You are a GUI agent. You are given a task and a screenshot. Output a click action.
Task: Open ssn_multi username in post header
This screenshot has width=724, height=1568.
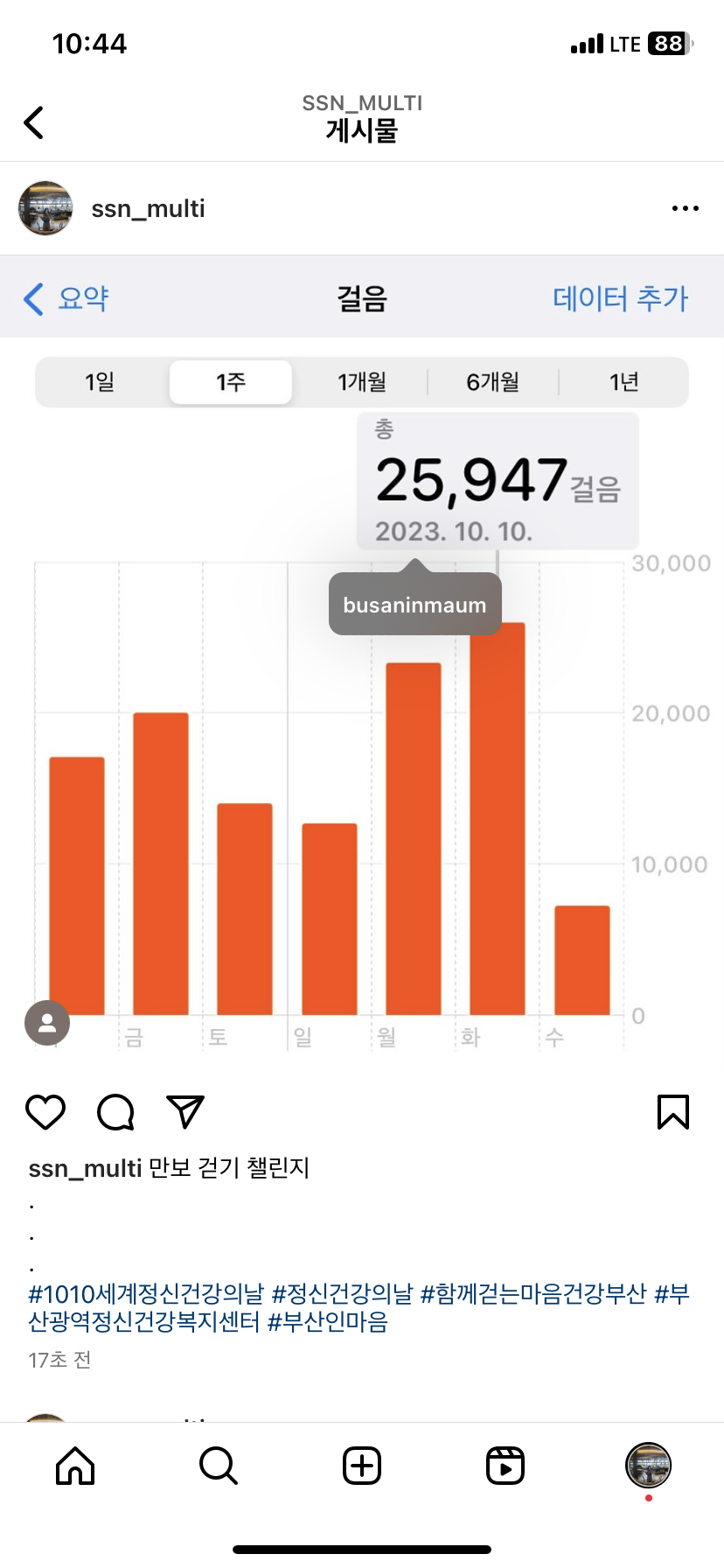tap(148, 208)
